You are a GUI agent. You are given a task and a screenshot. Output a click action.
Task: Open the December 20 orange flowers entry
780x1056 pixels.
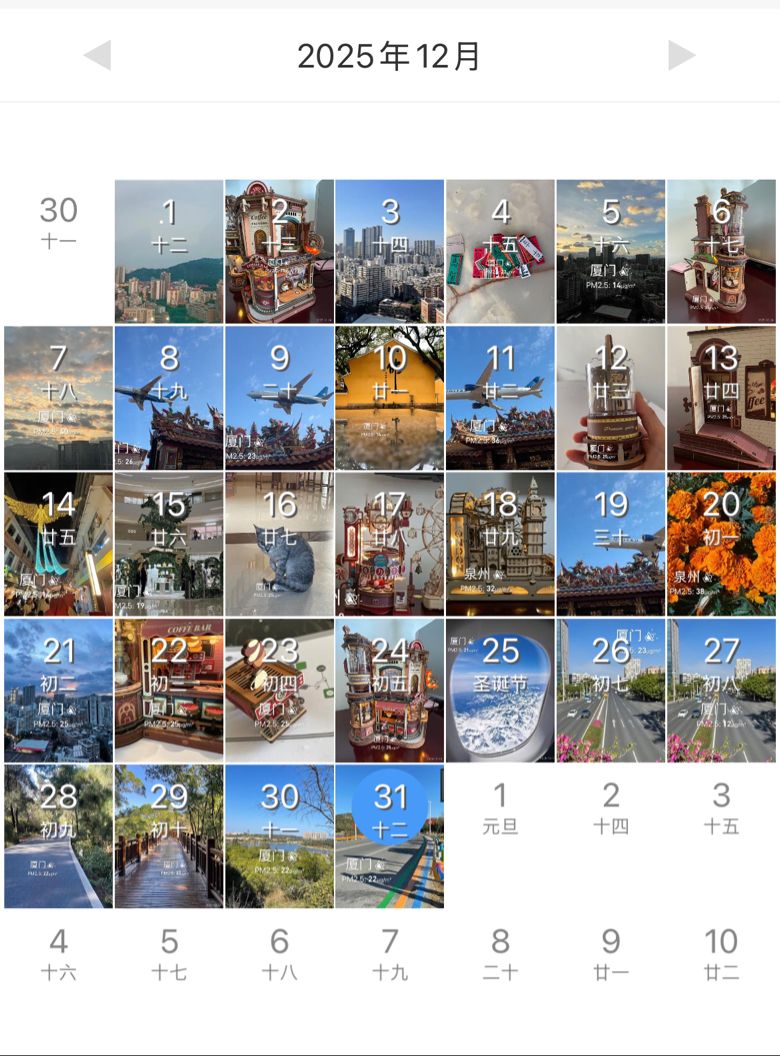(x=721, y=544)
